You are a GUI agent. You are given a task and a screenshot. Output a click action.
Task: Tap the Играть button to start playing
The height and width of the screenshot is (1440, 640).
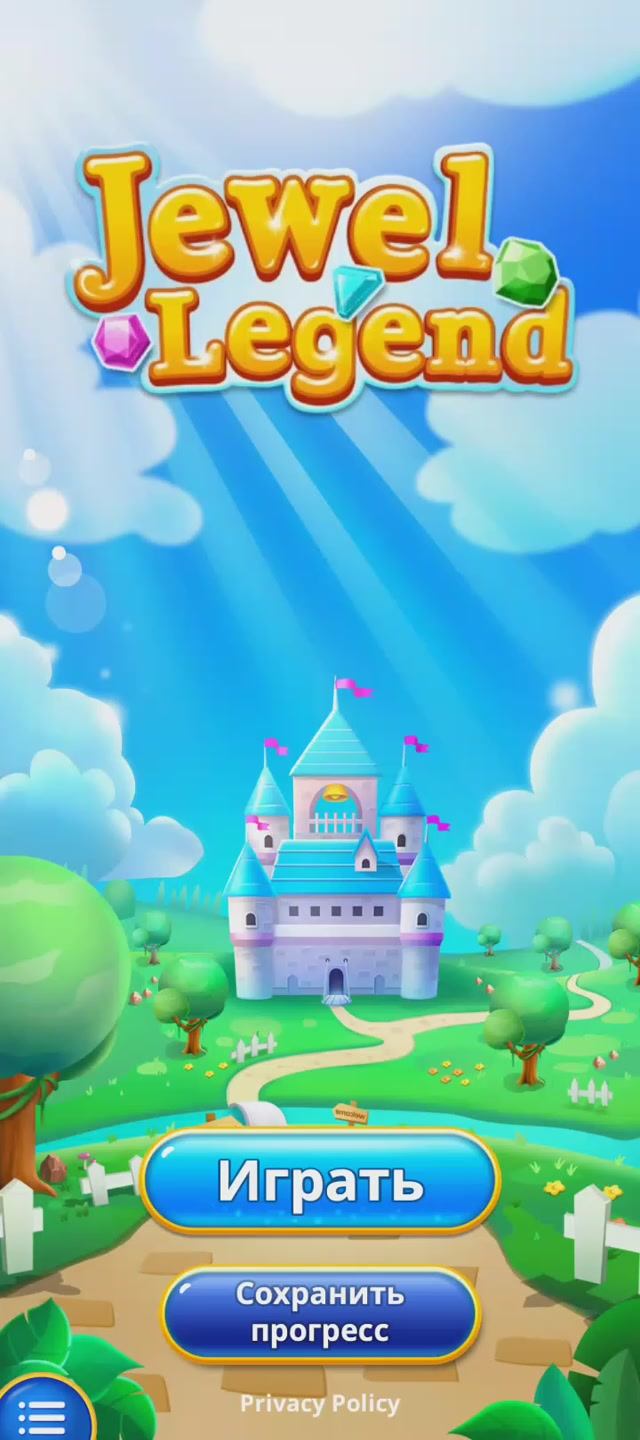pos(320,1181)
